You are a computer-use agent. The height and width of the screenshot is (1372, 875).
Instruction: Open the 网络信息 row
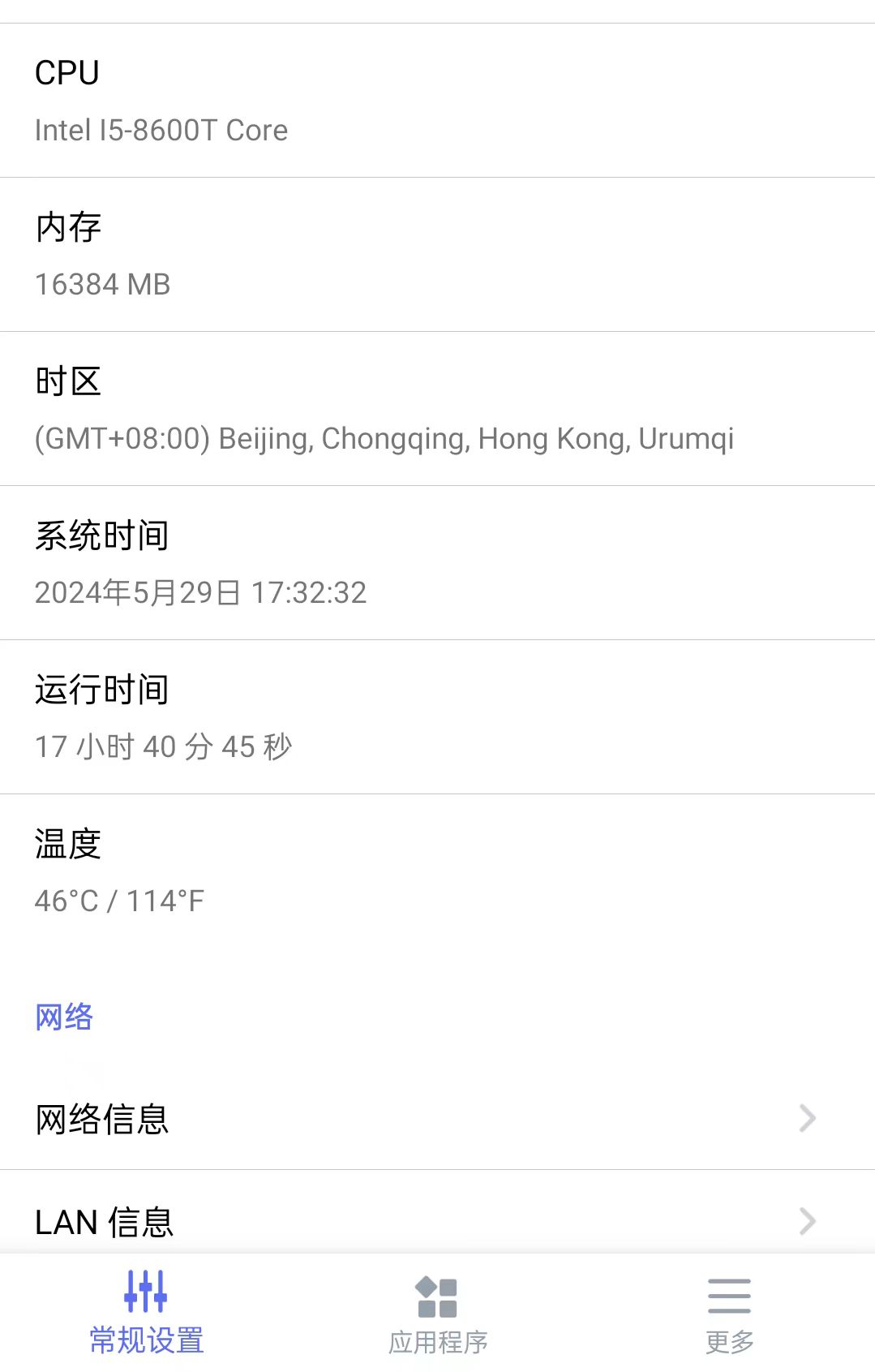(x=437, y=1119)
